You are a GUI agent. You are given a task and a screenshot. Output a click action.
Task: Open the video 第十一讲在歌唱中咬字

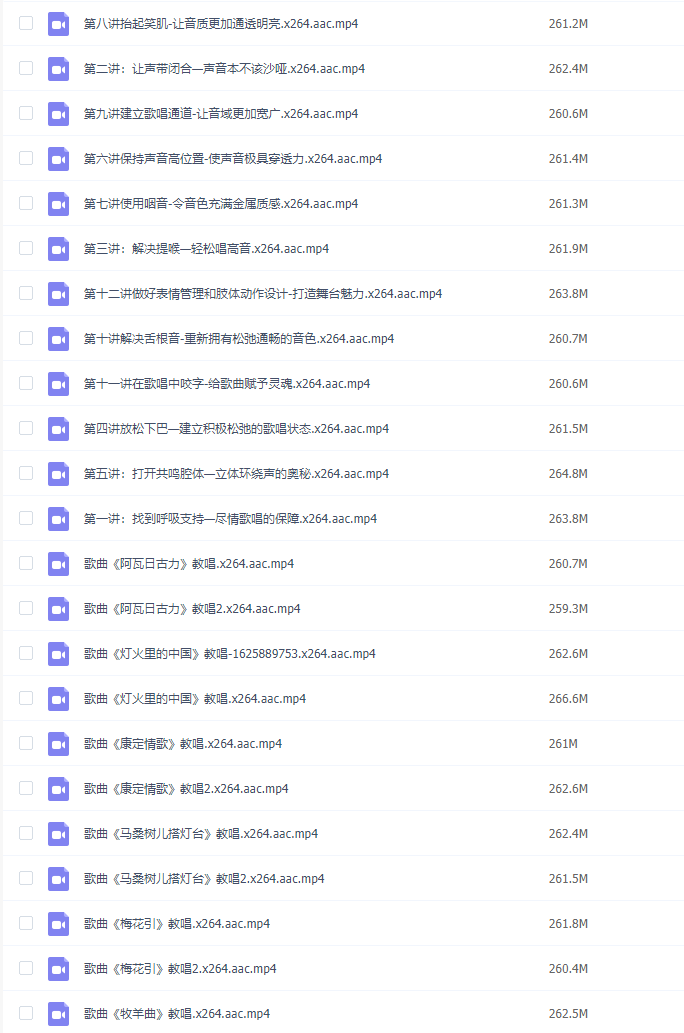coord(226,383)
